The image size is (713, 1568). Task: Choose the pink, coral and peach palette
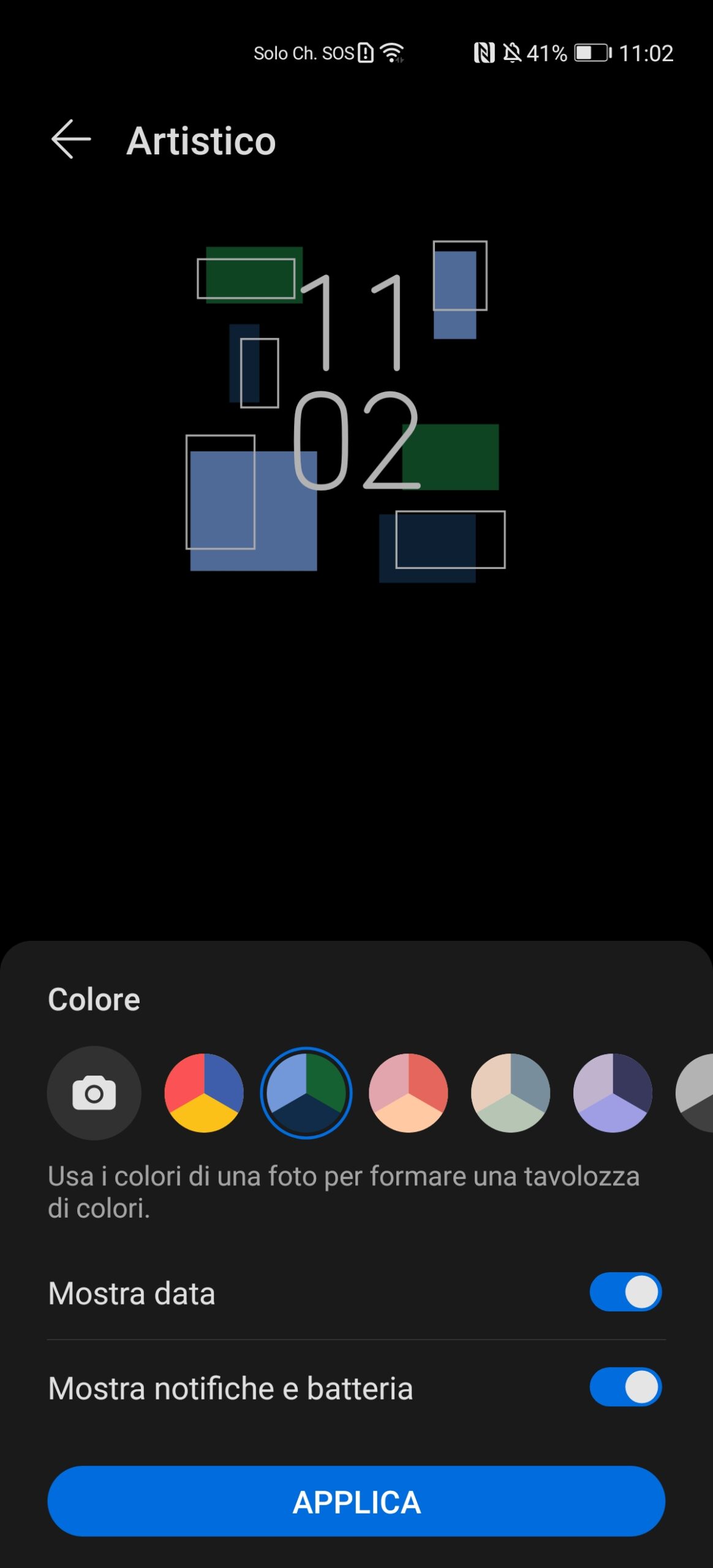(409, 1093)
